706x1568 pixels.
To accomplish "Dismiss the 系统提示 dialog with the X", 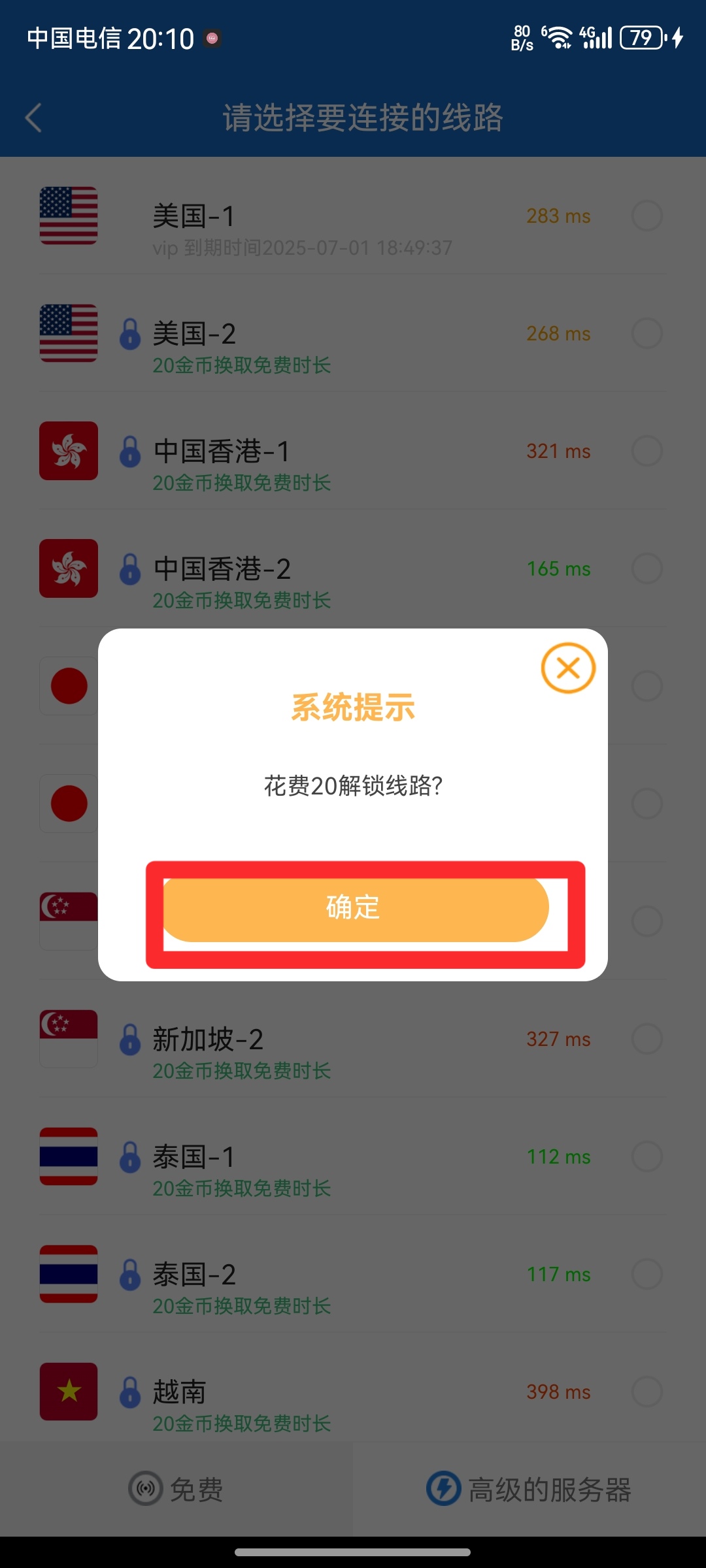I will [x=567, y=667].
